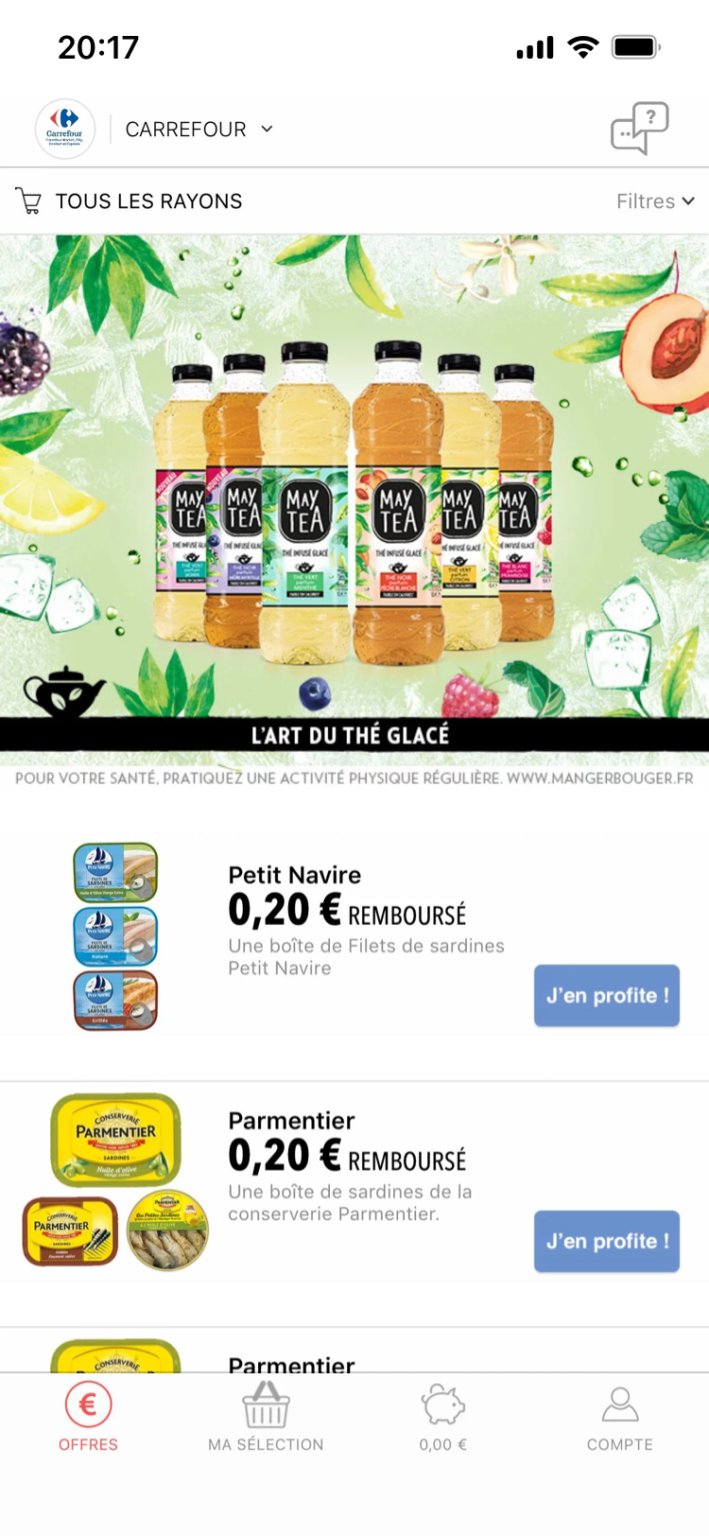Expand the Carrefour store dropdown
Image resolution: width=709 pixels, height=1536 pixels.
pyautogui.click(x=199, y=129)
